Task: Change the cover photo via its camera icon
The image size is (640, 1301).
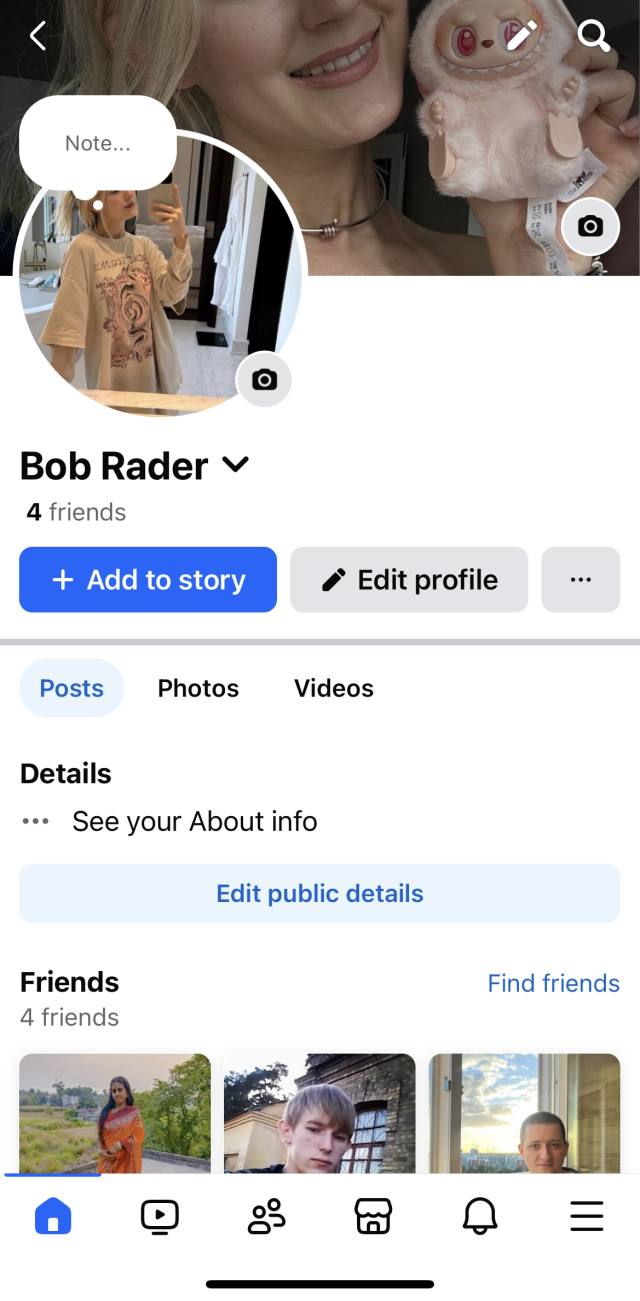Action: coord(591,227)
